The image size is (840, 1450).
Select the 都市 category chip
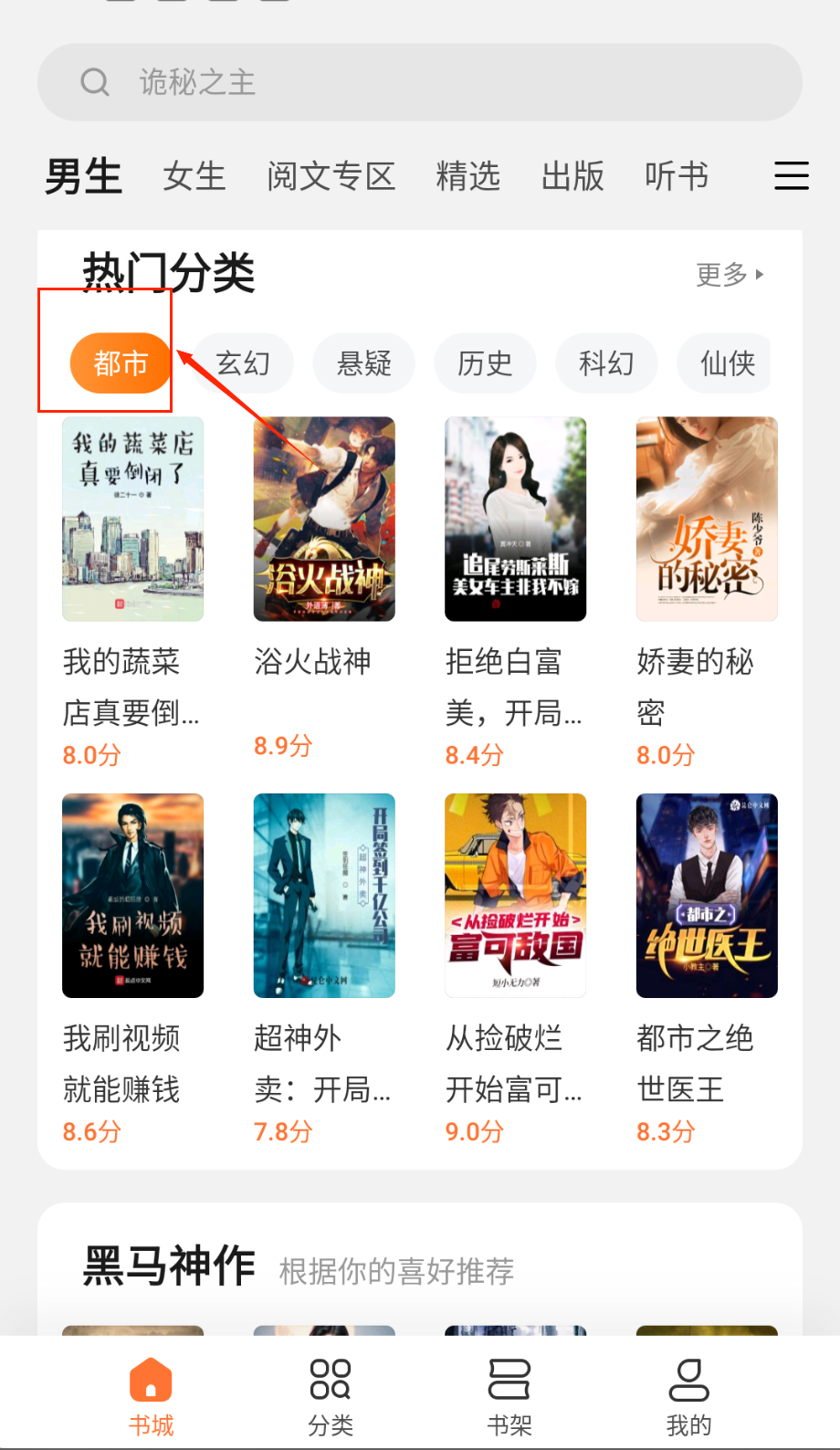121,363
